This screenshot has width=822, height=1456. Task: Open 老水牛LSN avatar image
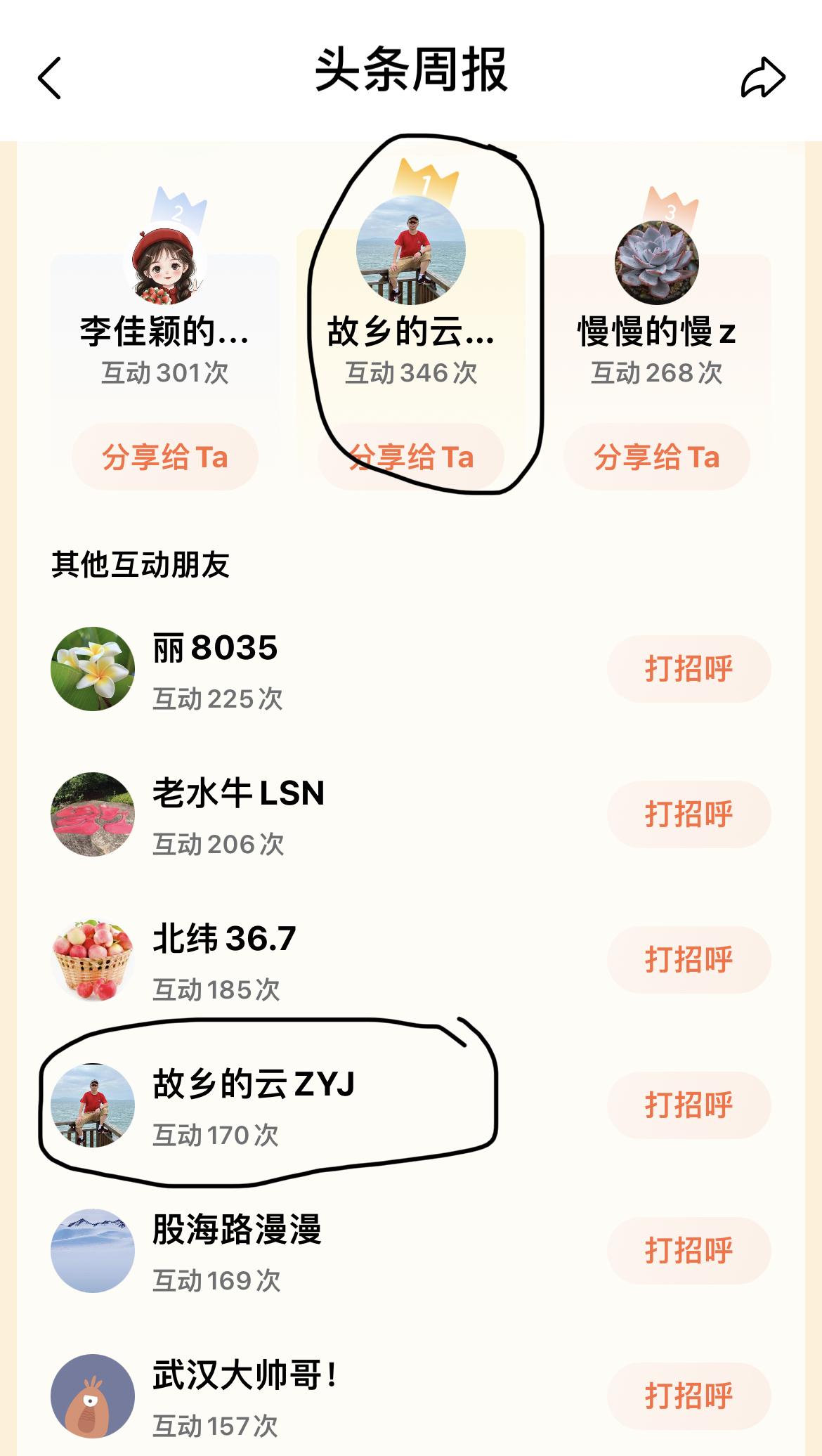coord(94,814)
